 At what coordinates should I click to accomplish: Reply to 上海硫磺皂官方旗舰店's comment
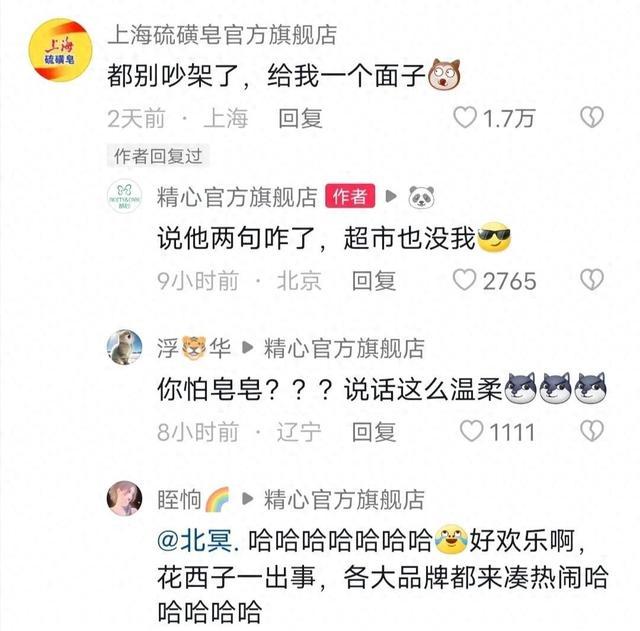tap(300, 118)
